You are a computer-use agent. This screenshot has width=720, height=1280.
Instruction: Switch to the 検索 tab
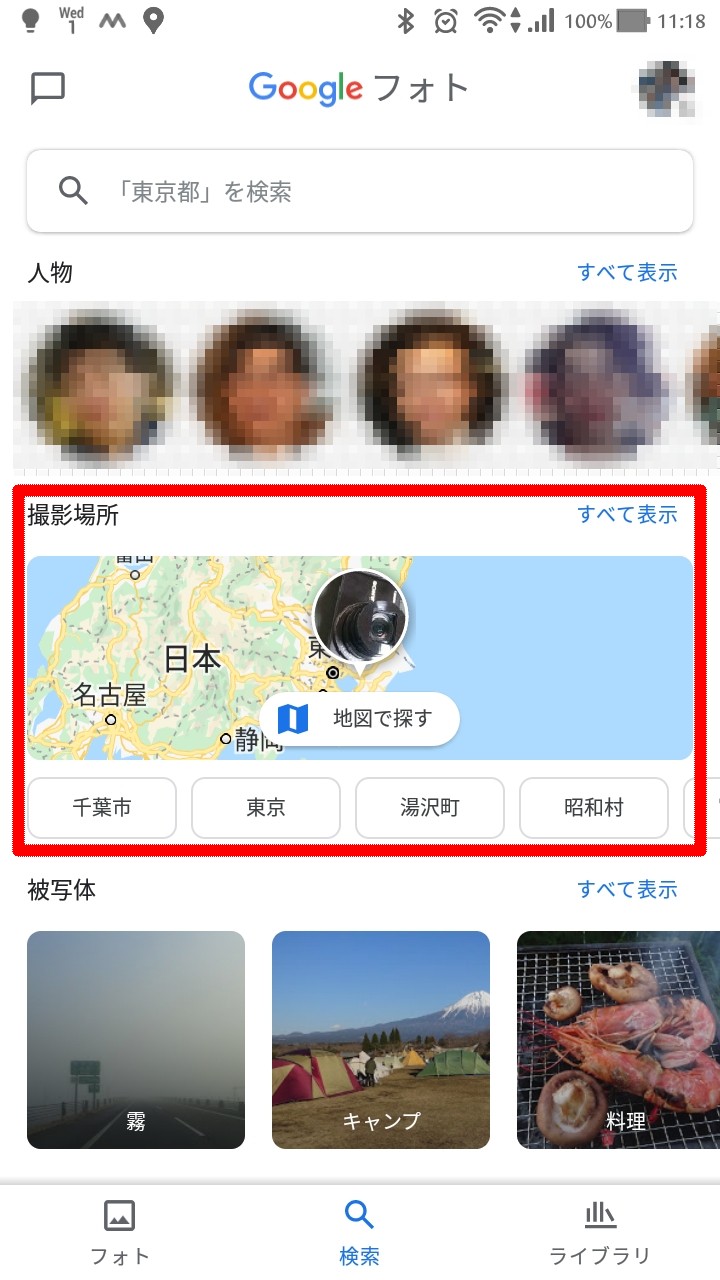[359, 1232]
